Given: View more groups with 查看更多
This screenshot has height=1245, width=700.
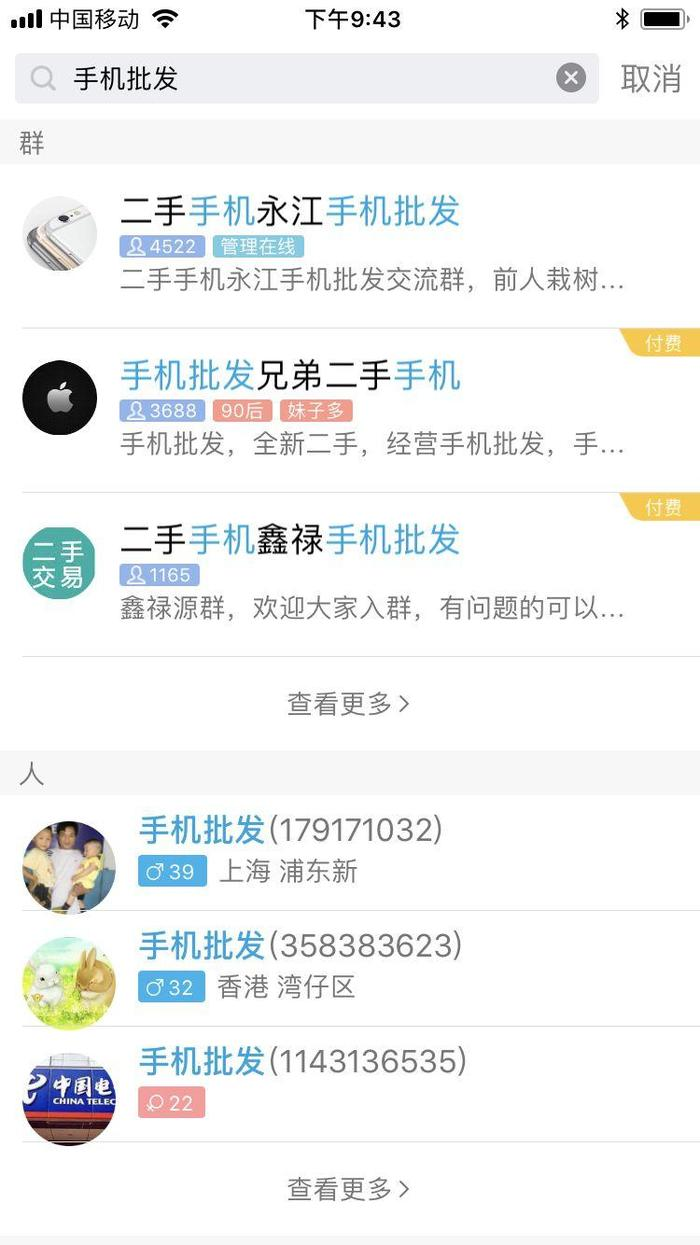Looking at the screenshot, I should pyautogui.click(x=349, y=704).
